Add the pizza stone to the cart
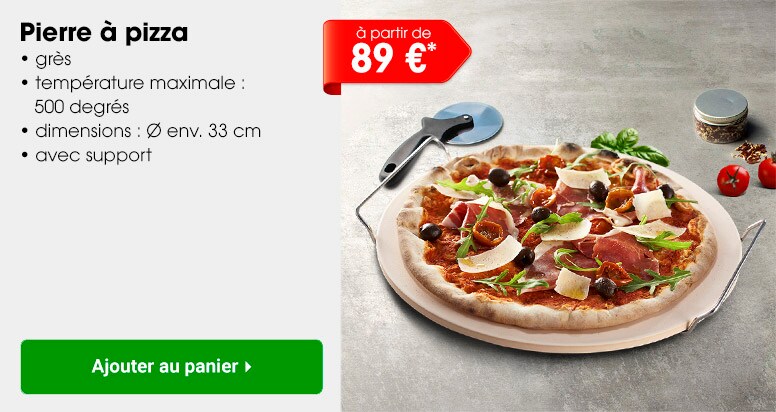The width and height of the screenshot is (776, 412). click(x=171, y=367)
